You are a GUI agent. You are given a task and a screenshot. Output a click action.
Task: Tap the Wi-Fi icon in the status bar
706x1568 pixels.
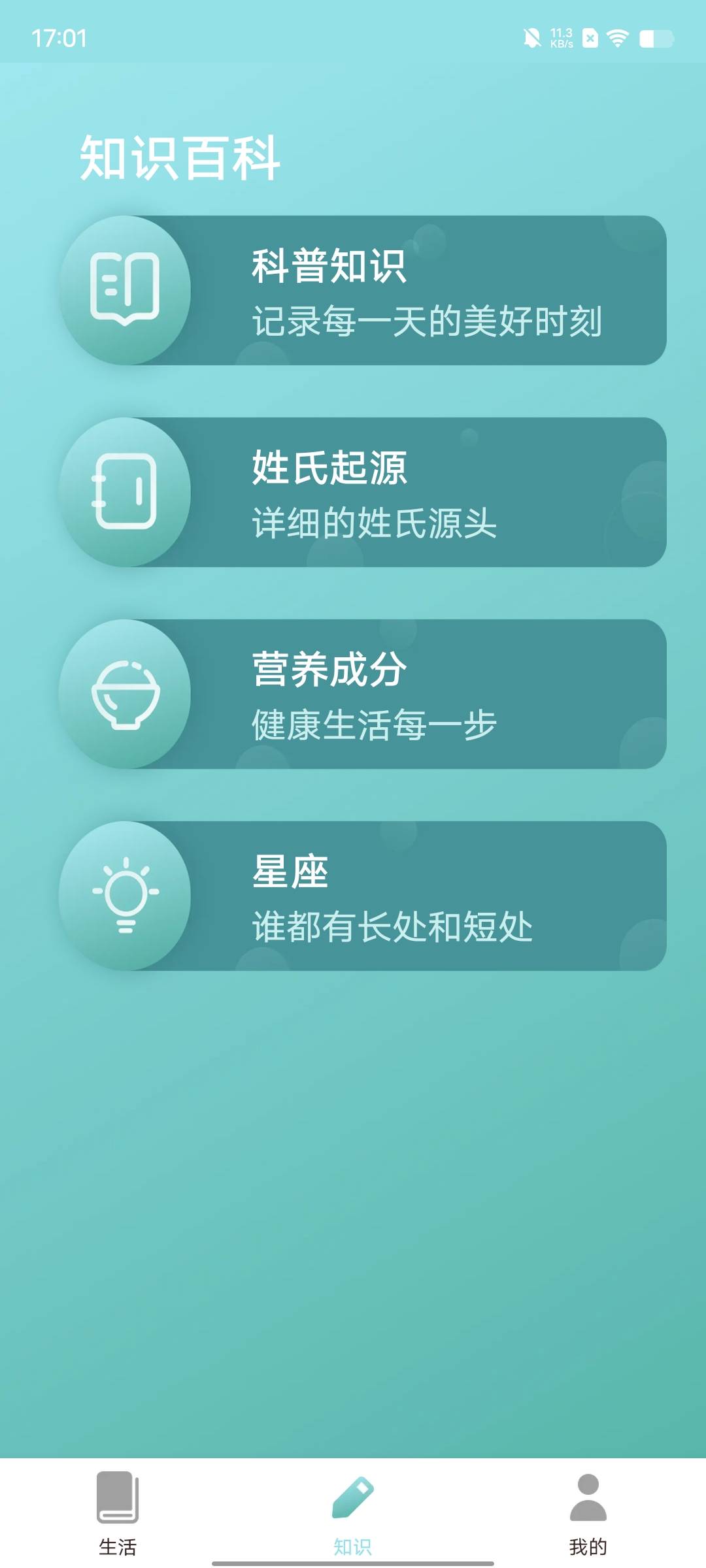pyautogui.click(x=617, y=38)
